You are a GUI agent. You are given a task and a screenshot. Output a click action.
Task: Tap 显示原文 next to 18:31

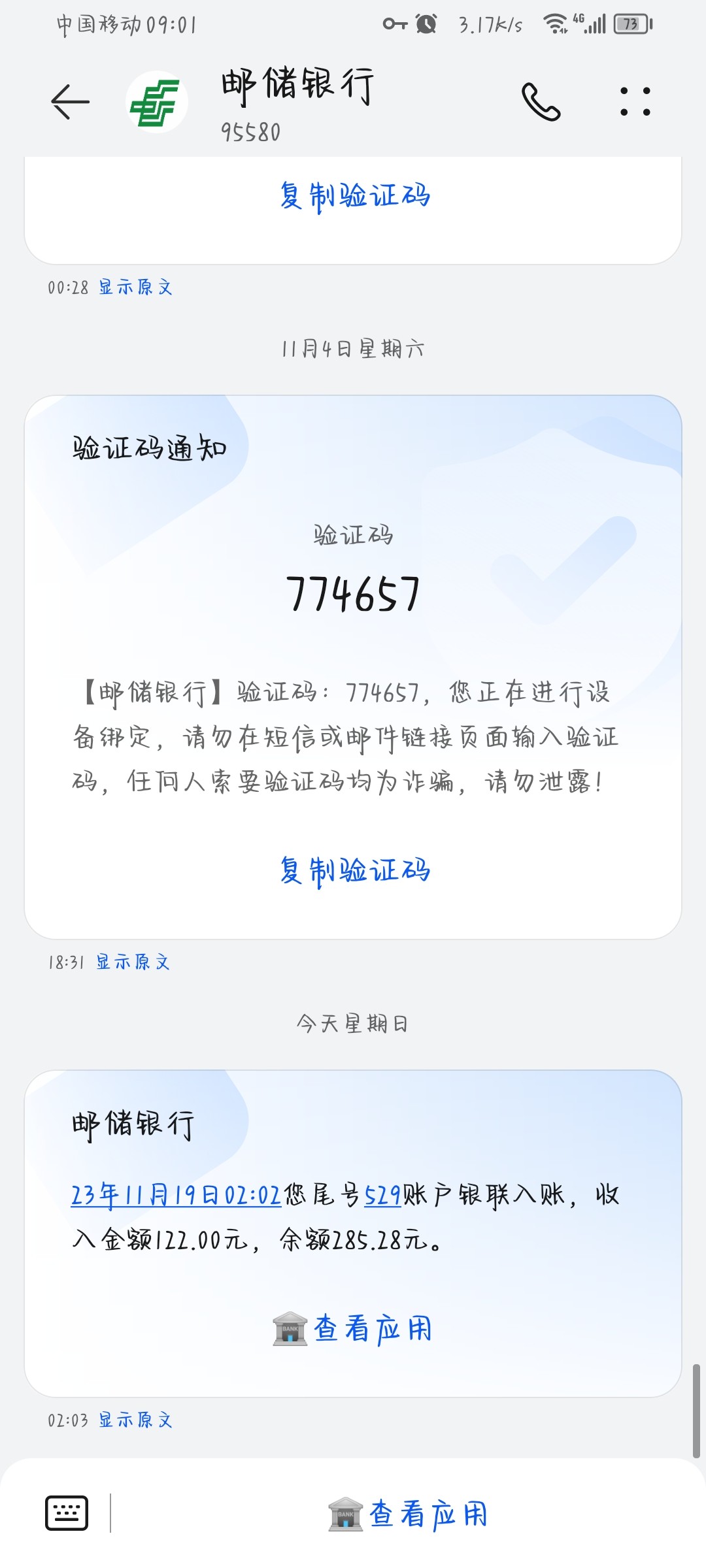133,962
